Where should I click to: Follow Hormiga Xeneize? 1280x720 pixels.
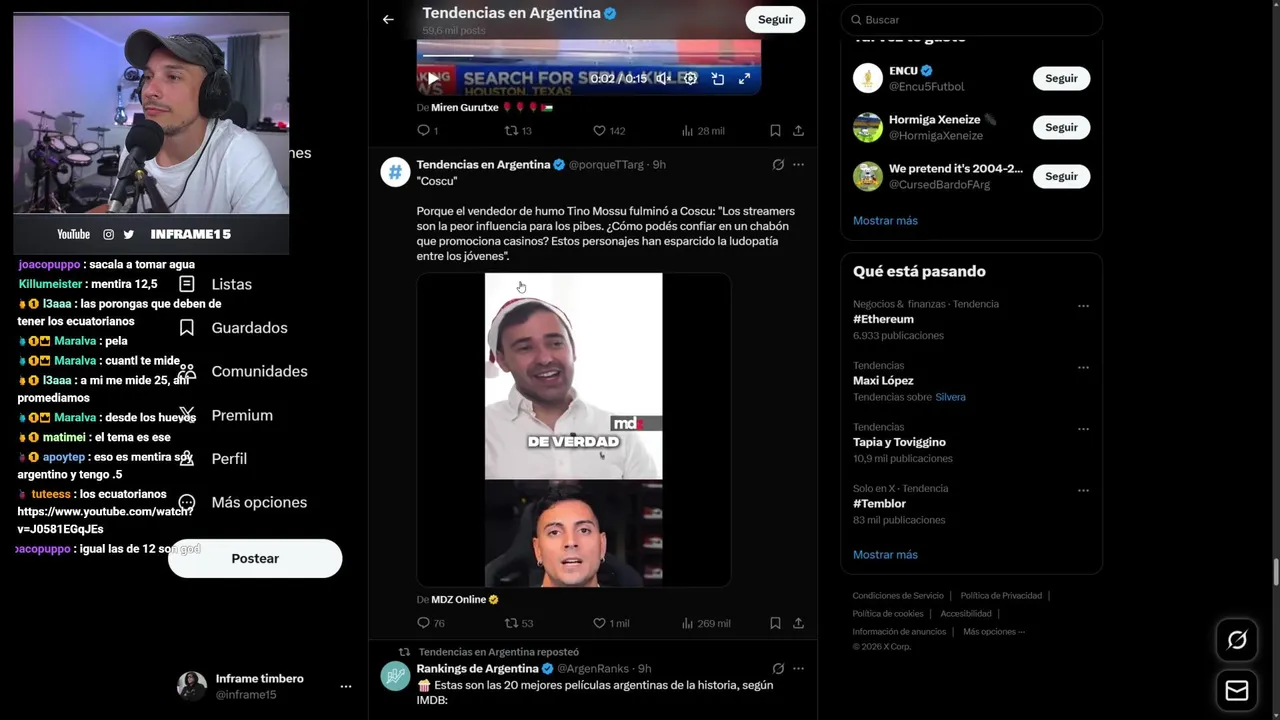pos(1061,127)
